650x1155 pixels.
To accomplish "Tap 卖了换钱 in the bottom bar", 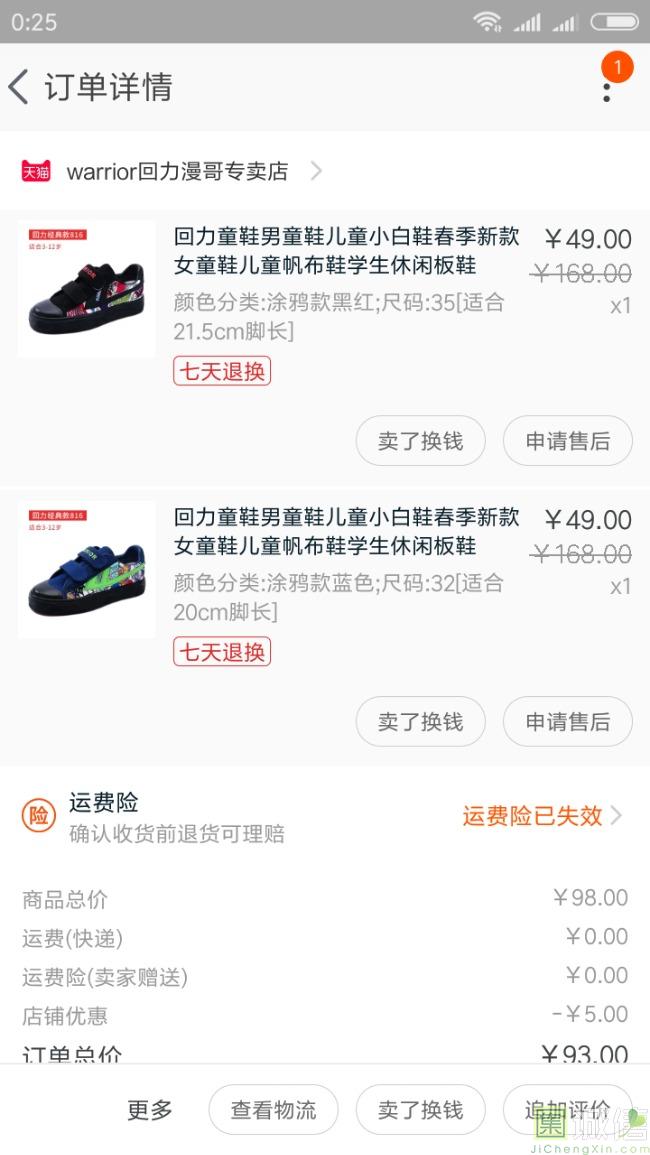I will 420,1110.
